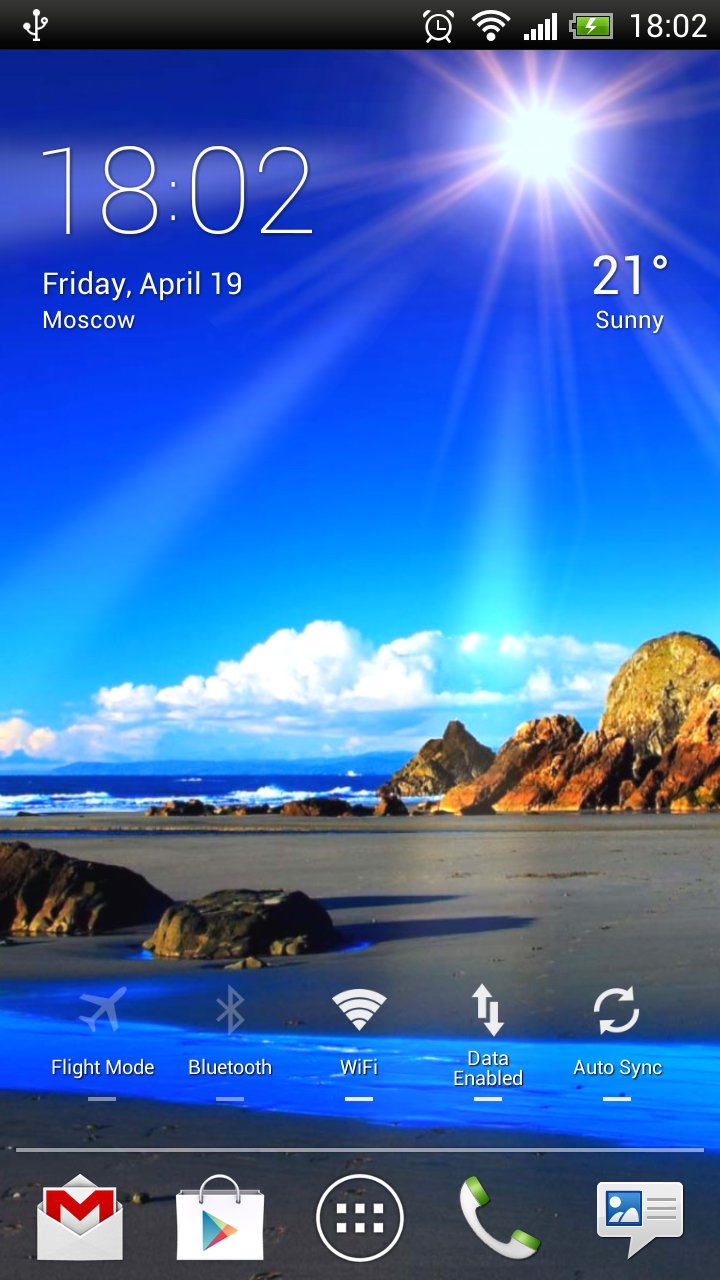720x1280 pixels.
Task: Open the Phone dialer
Action: [498, 1218]
